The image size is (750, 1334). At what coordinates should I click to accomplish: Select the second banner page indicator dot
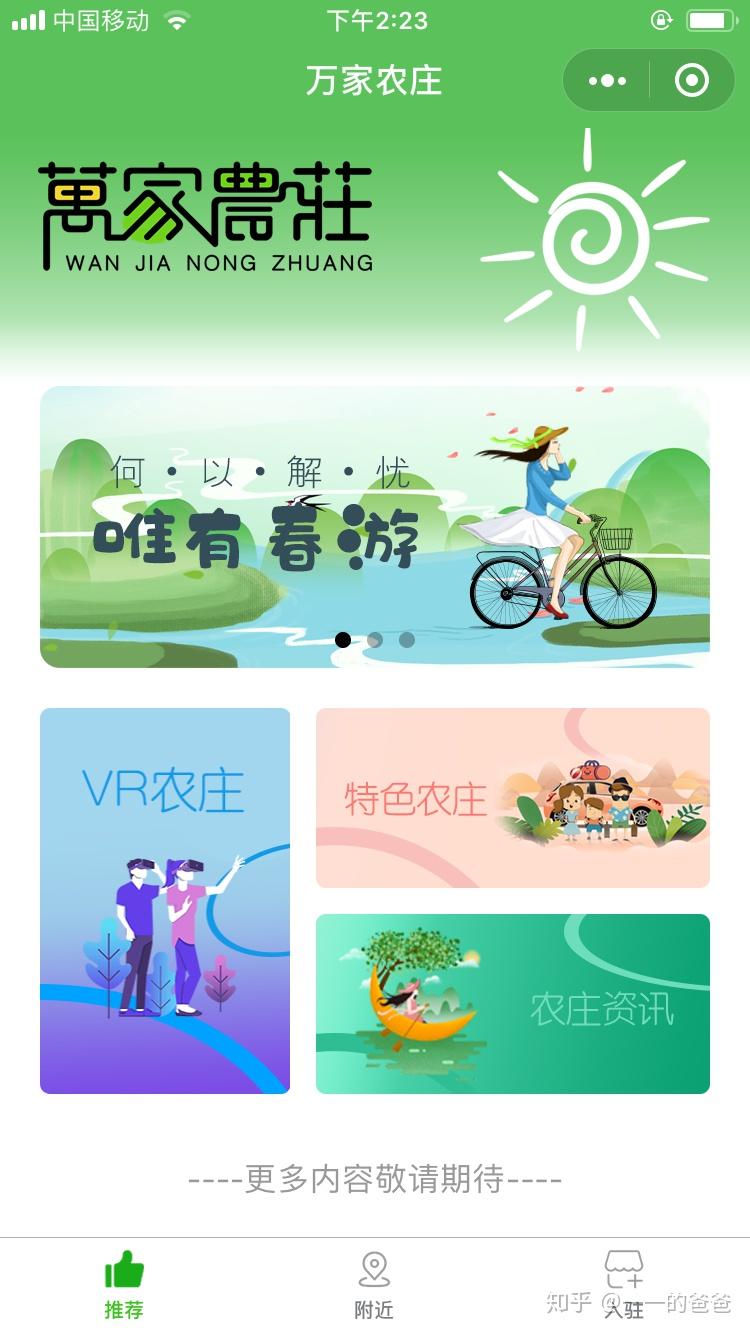coord(375,640)
